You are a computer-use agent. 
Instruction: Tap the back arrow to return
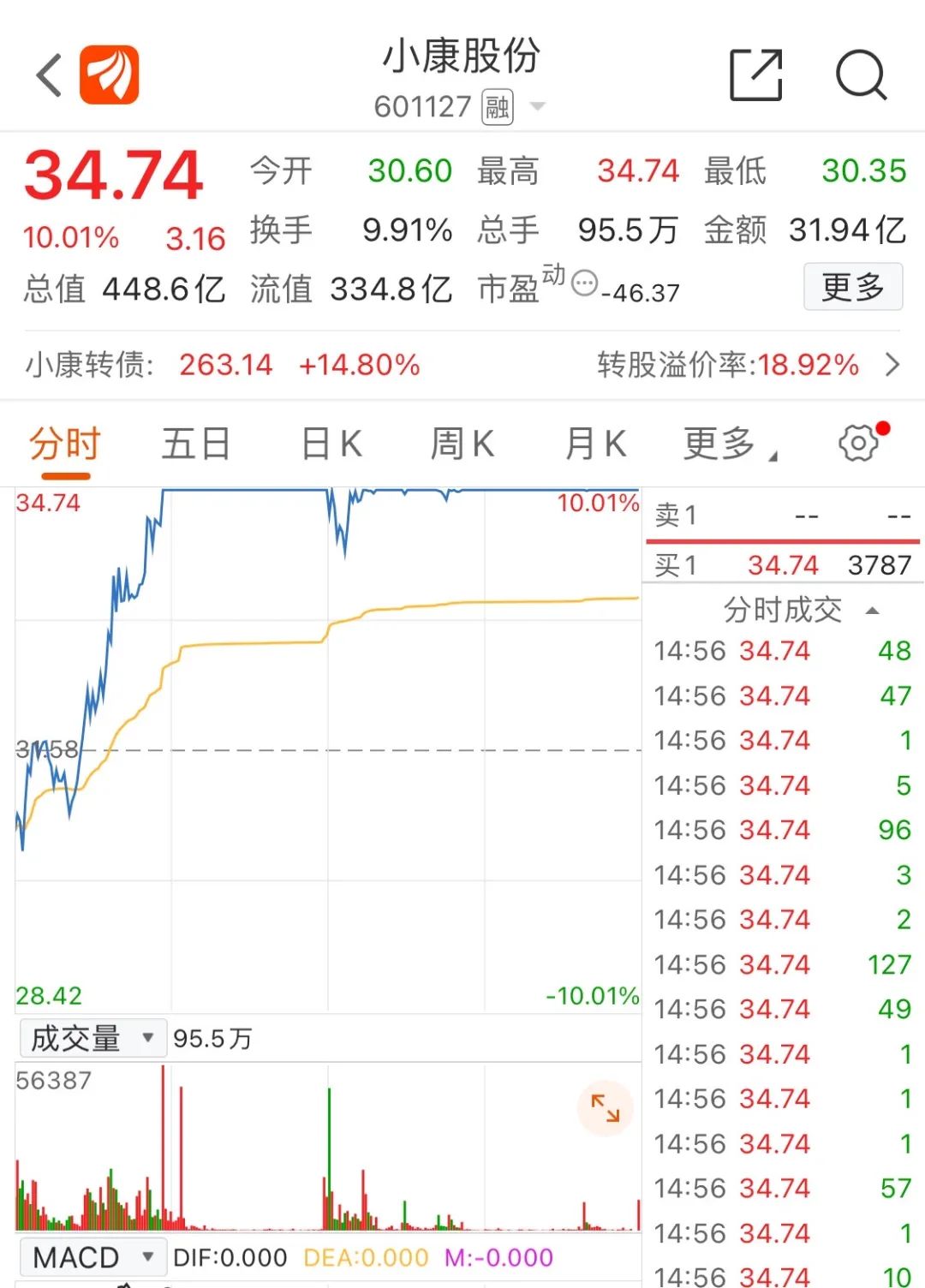[x=47, y=74]
